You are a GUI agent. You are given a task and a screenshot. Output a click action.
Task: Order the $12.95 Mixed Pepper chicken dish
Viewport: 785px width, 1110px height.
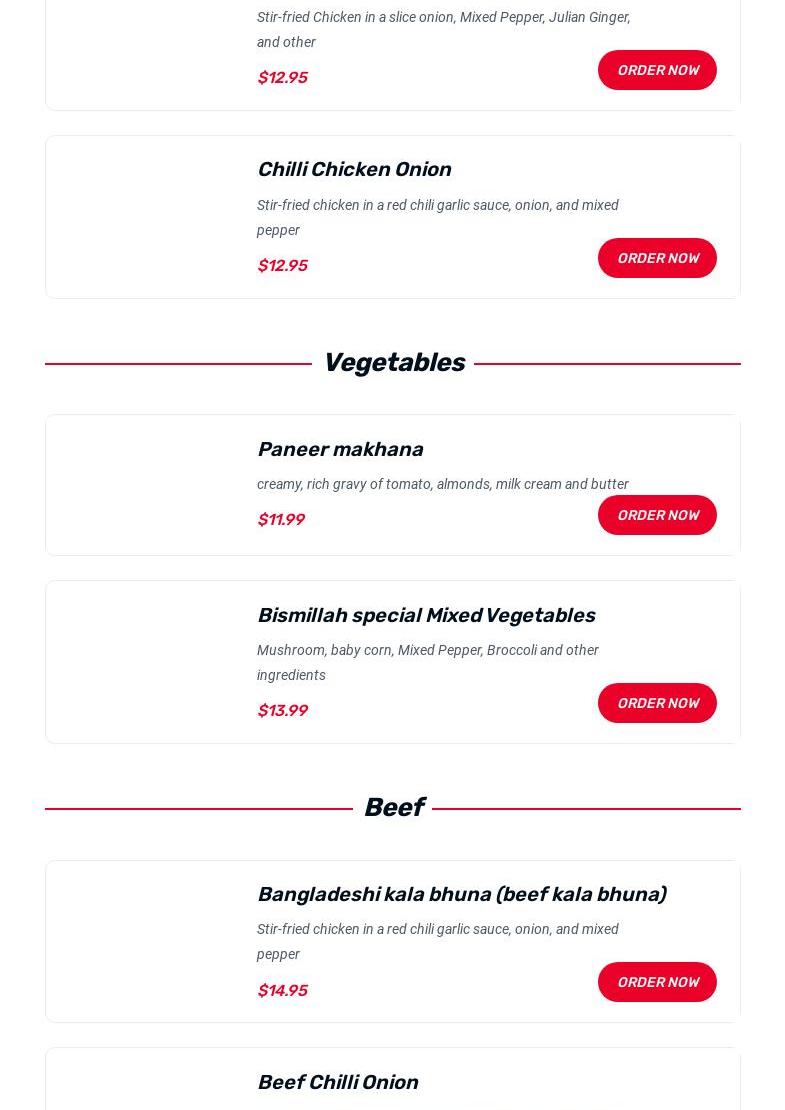[x=657, y=70]
